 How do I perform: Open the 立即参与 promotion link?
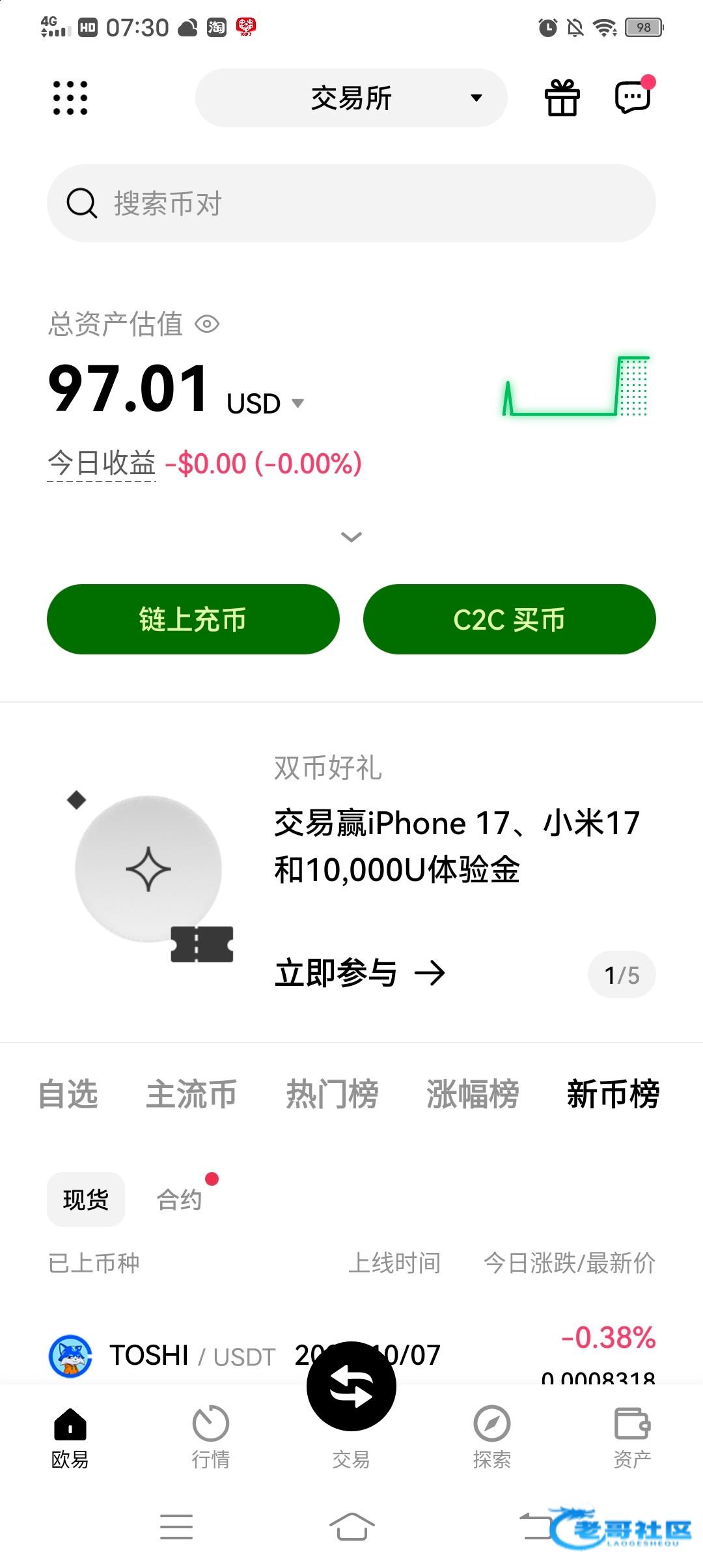(x=359, y=973)
